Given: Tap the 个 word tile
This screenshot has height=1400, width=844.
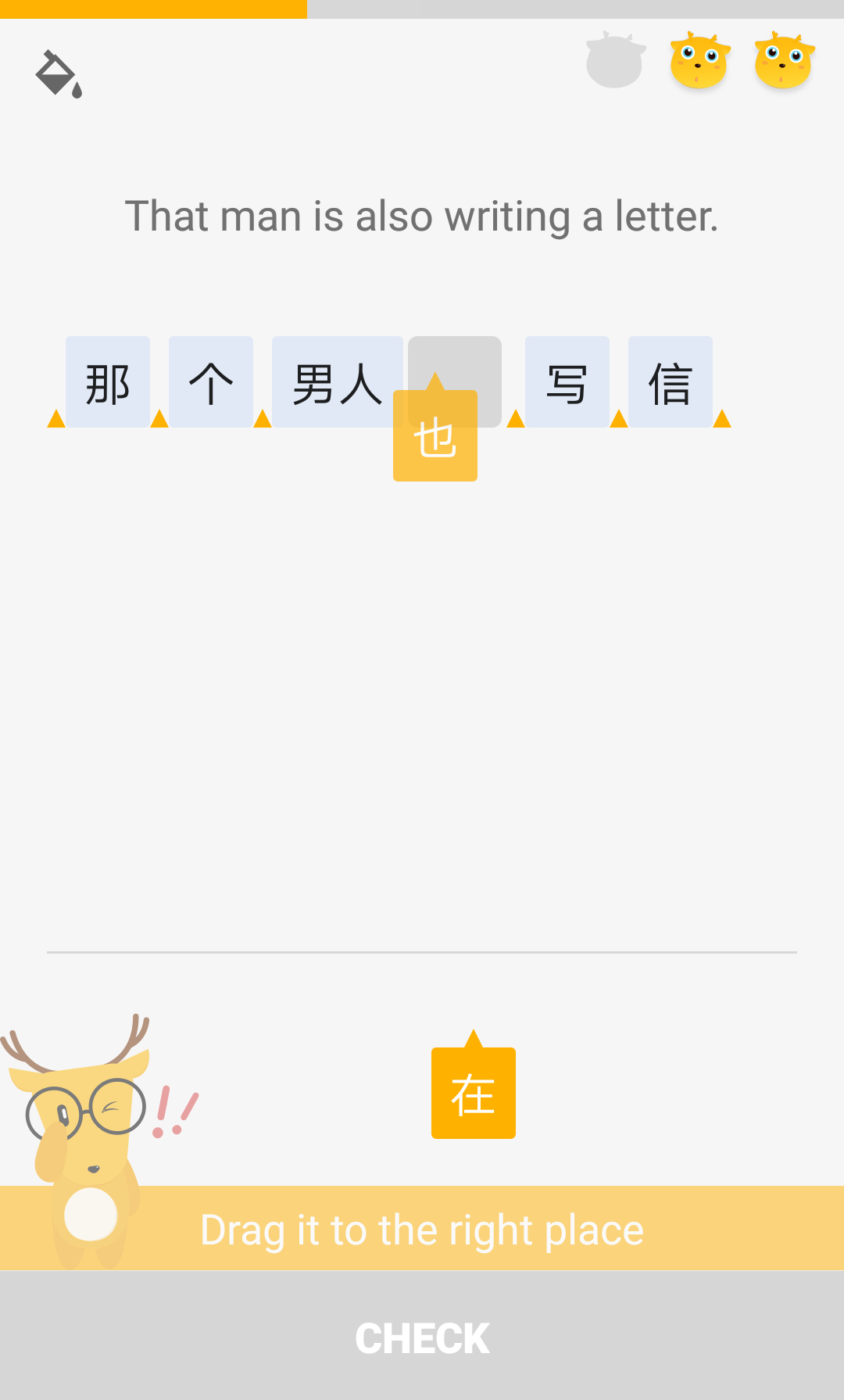Looking at the screenshot, I should (x=211, y=382).
